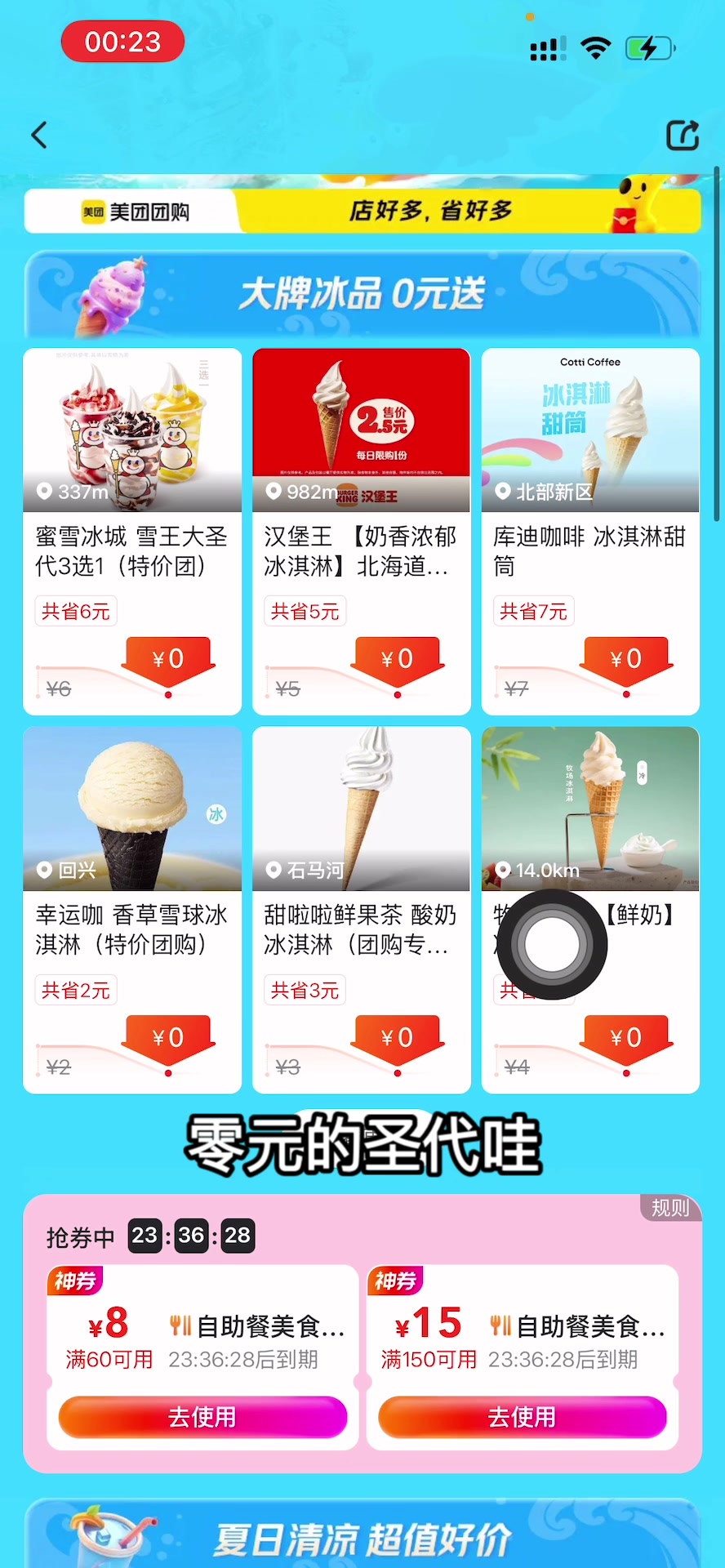Tap 去使用 on the ¥8 满60 coupon
The image size is (725, 1568).
click(x=202, y=1418)
